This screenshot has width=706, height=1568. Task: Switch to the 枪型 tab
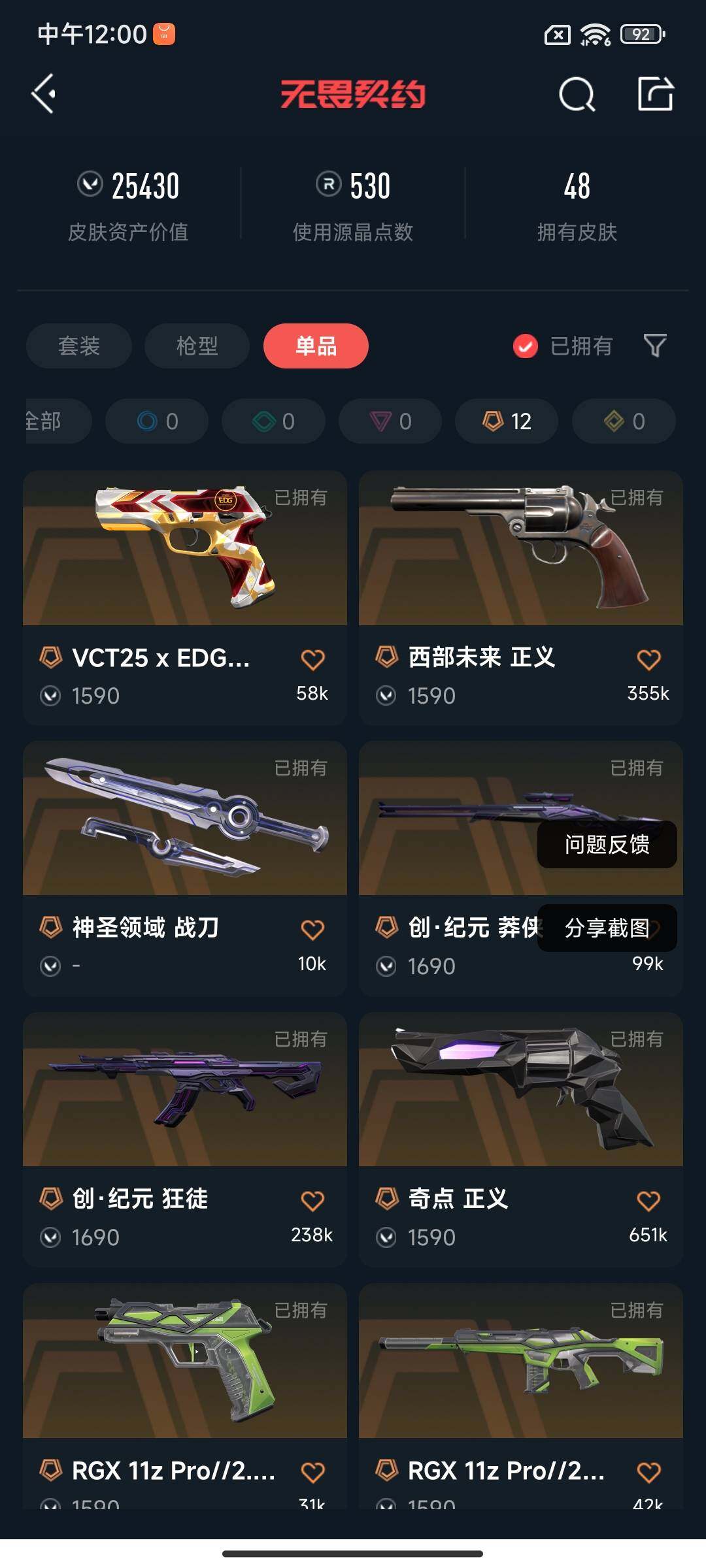coord(197,346)
